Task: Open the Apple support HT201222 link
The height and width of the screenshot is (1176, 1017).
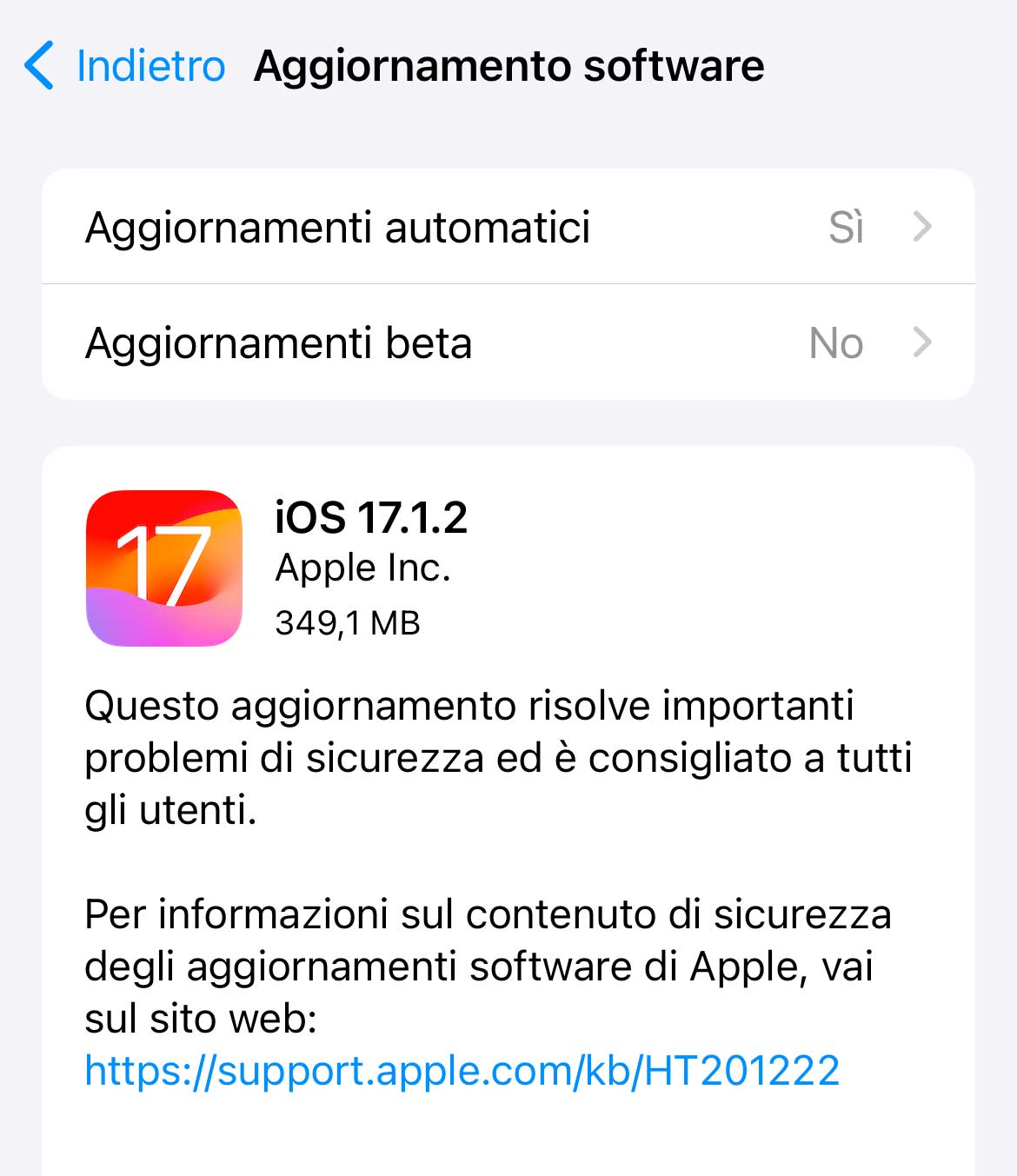Action: [461, 1069]
